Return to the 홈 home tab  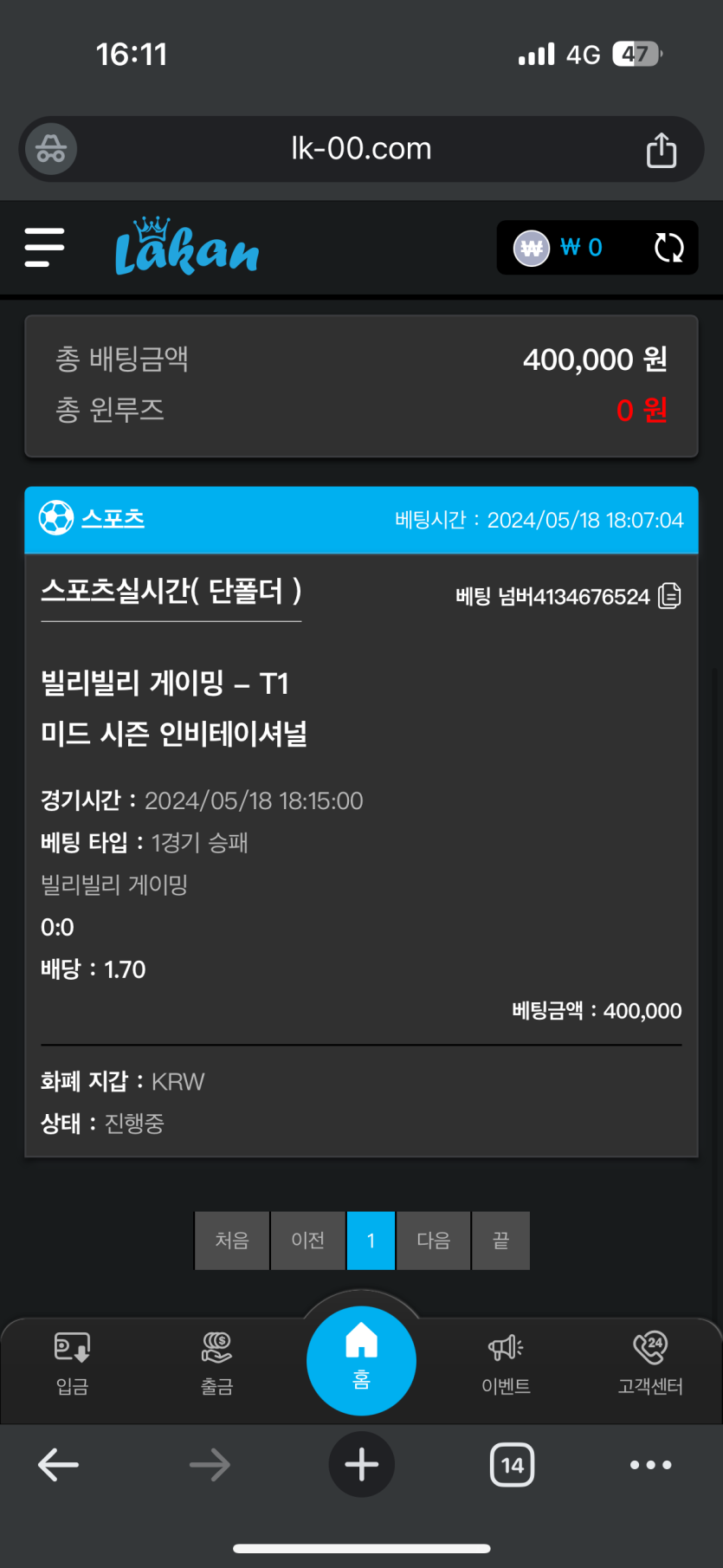pyautogui.click(x=361, y=1359)
